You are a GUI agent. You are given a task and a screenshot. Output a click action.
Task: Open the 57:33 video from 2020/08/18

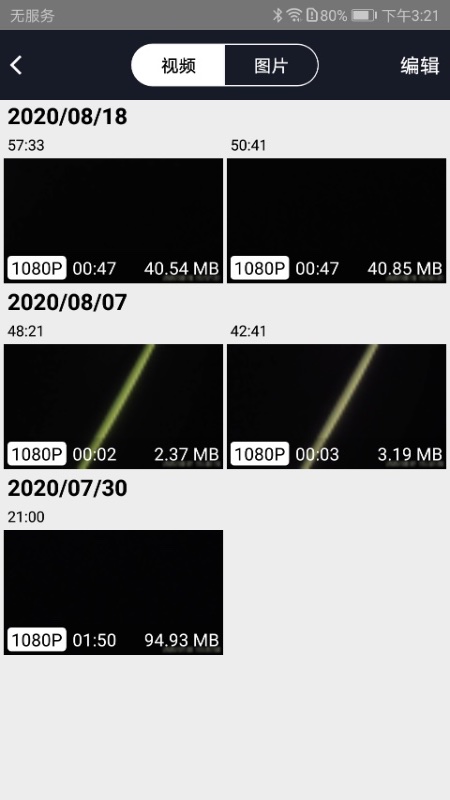(113, 220)
